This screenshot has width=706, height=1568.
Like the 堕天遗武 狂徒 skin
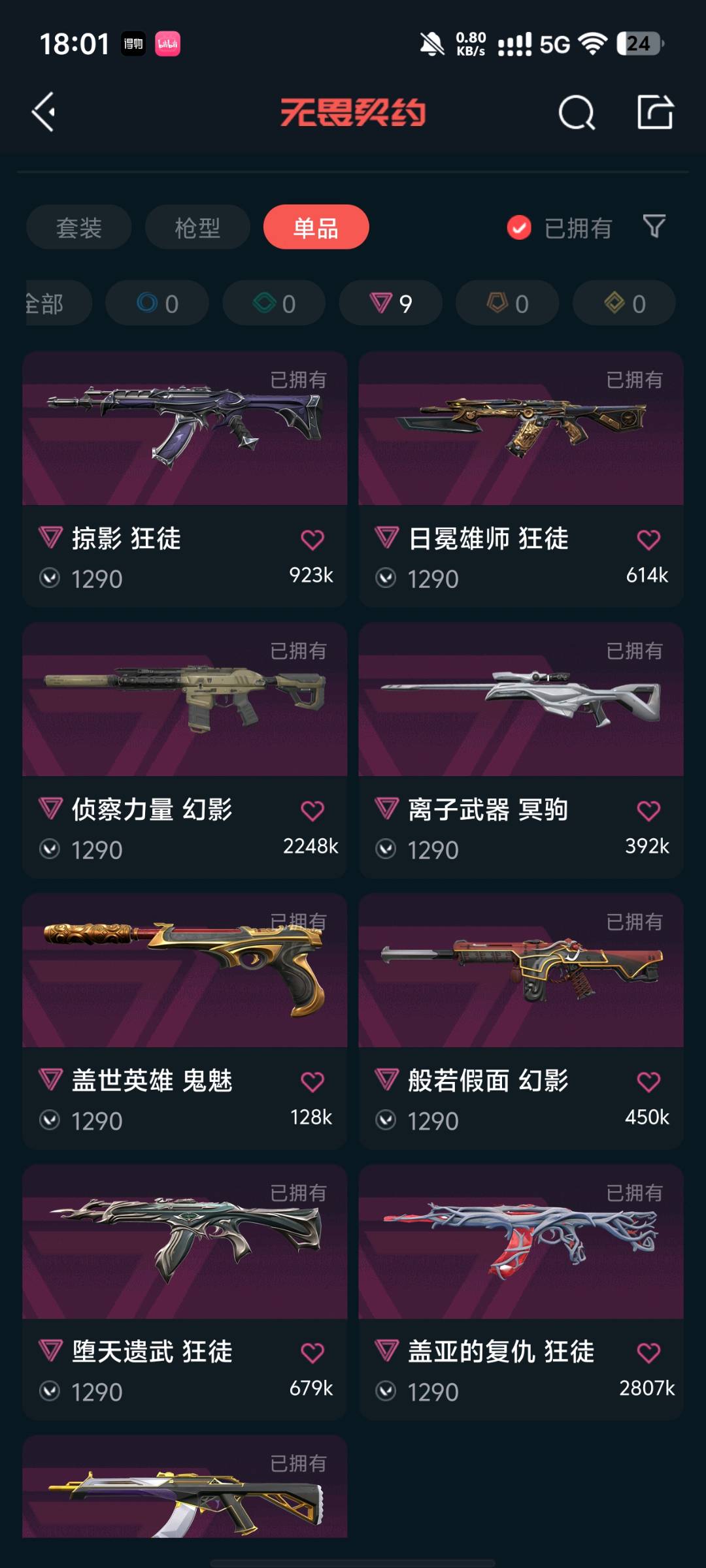312,1353
